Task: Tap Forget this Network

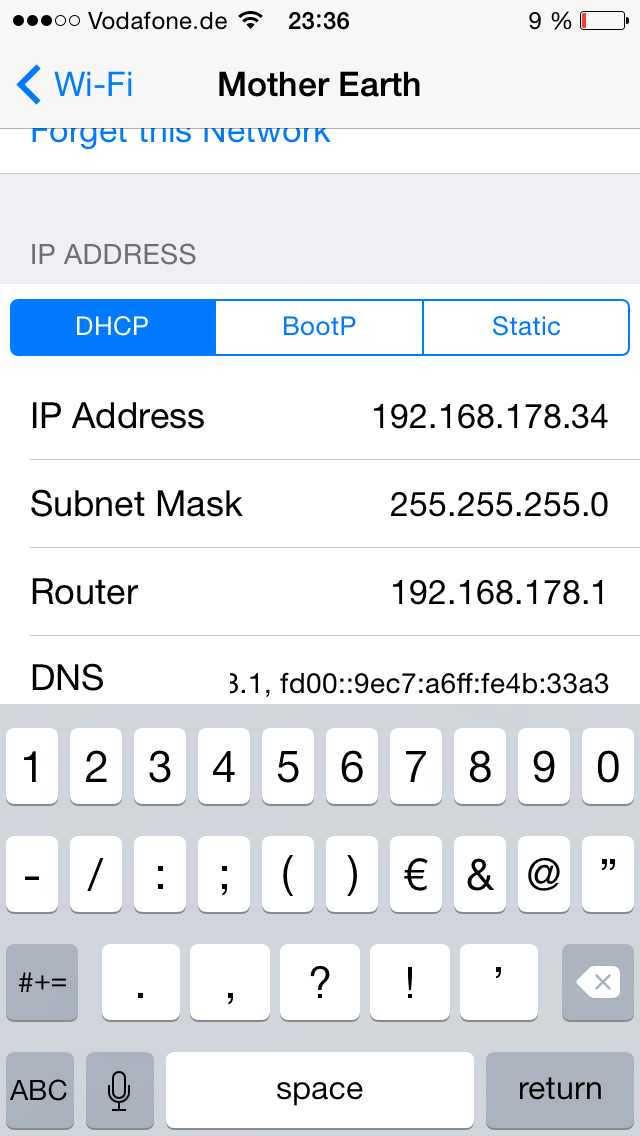Action: point(180,136)
